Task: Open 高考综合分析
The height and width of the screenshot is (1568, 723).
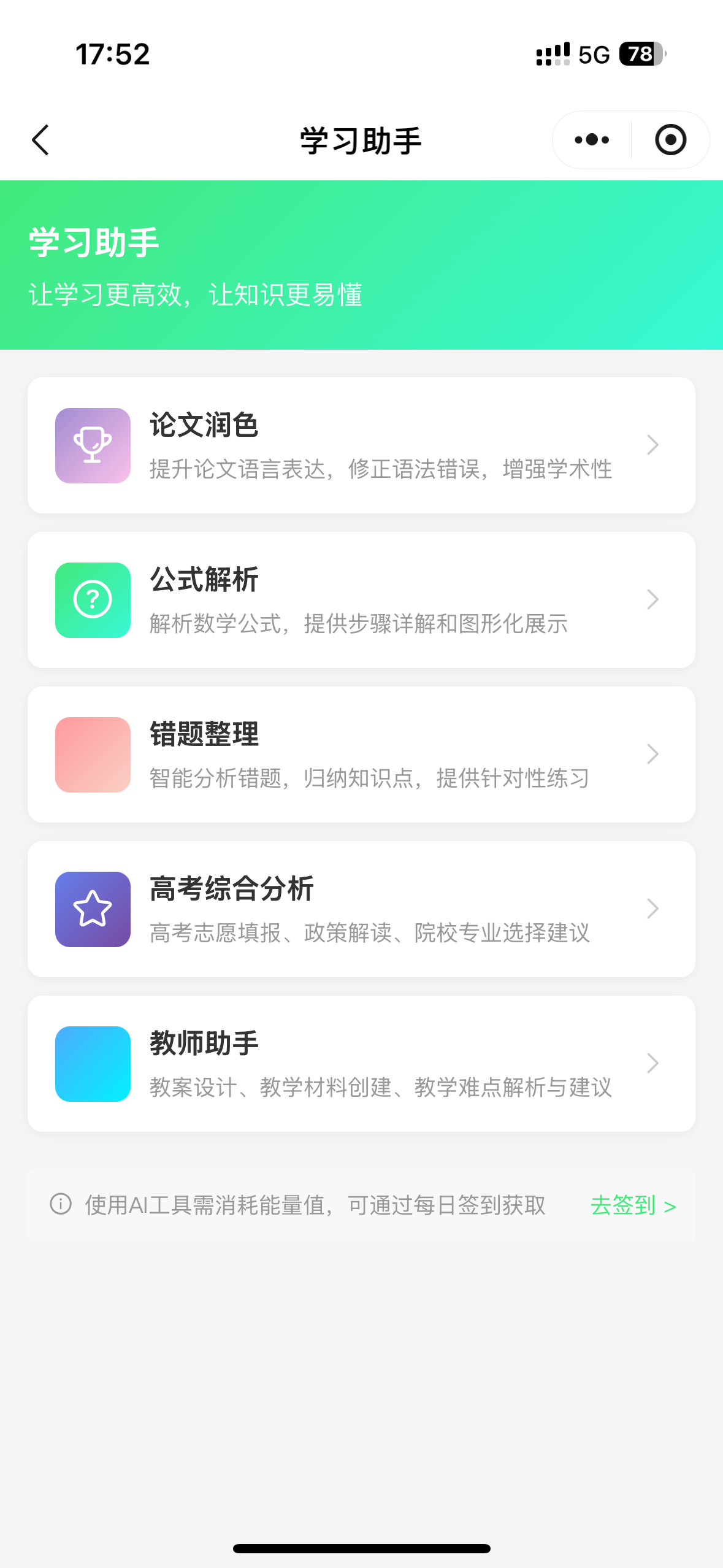Action: 361,909
